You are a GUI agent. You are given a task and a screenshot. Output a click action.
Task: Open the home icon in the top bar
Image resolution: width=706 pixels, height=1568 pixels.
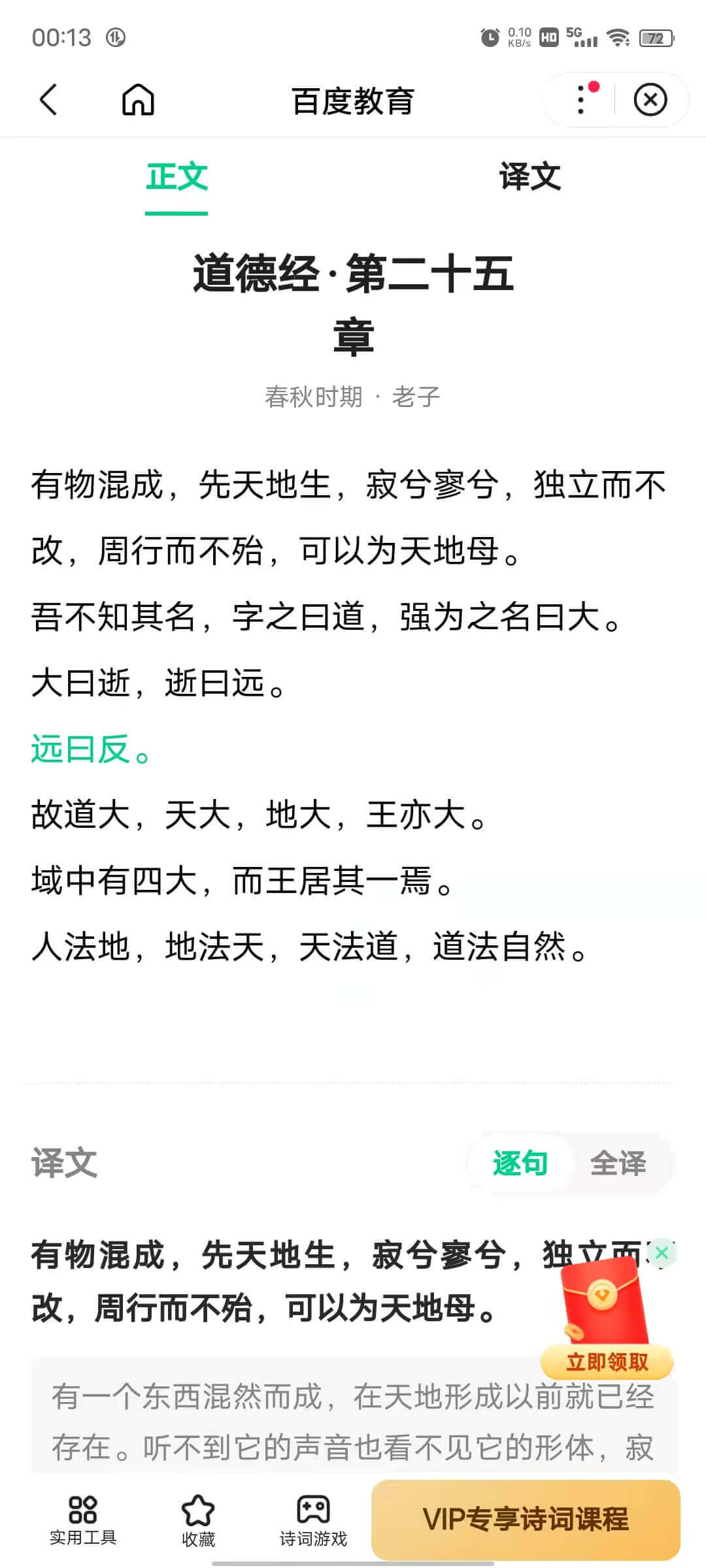coord(138,100)
